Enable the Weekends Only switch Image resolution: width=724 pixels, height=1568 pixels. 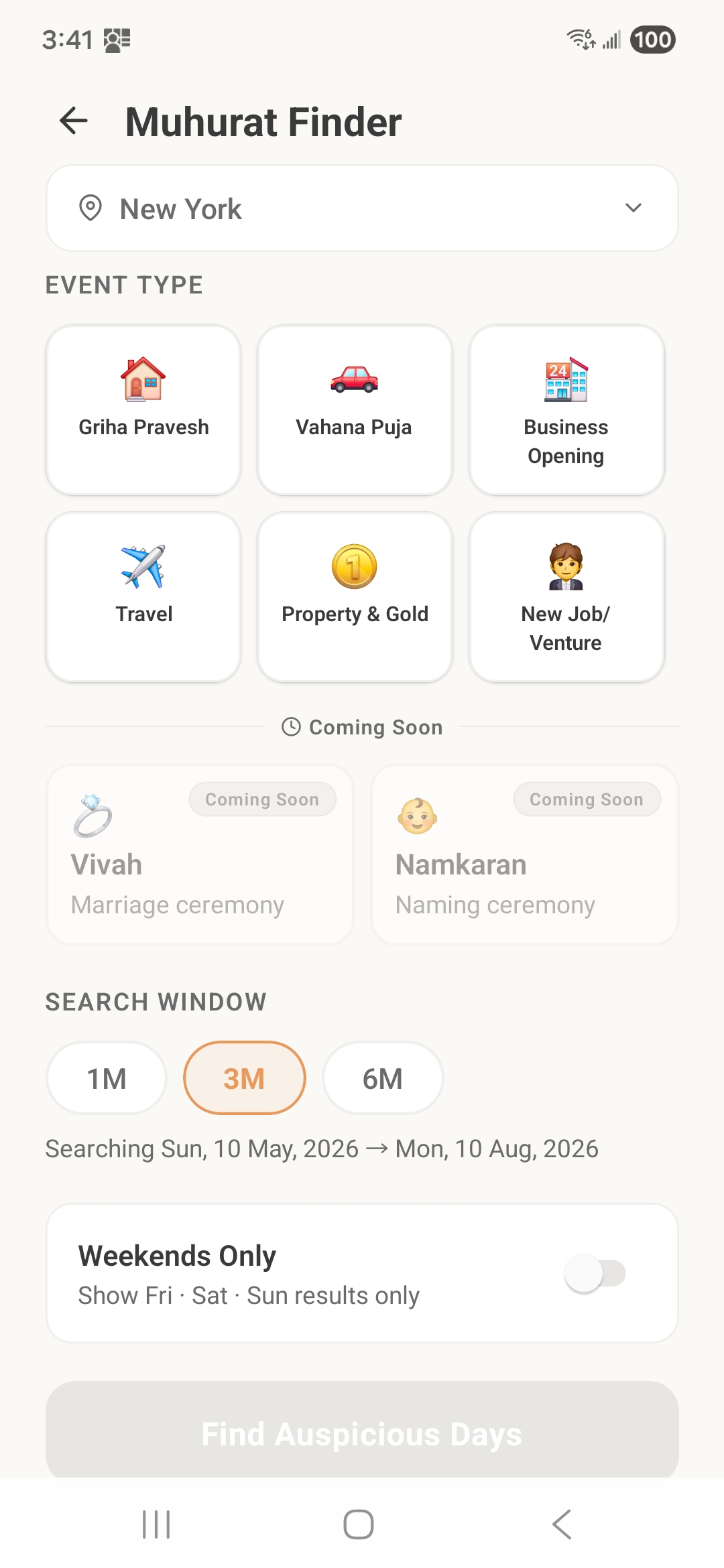[x=595, y=1273]
